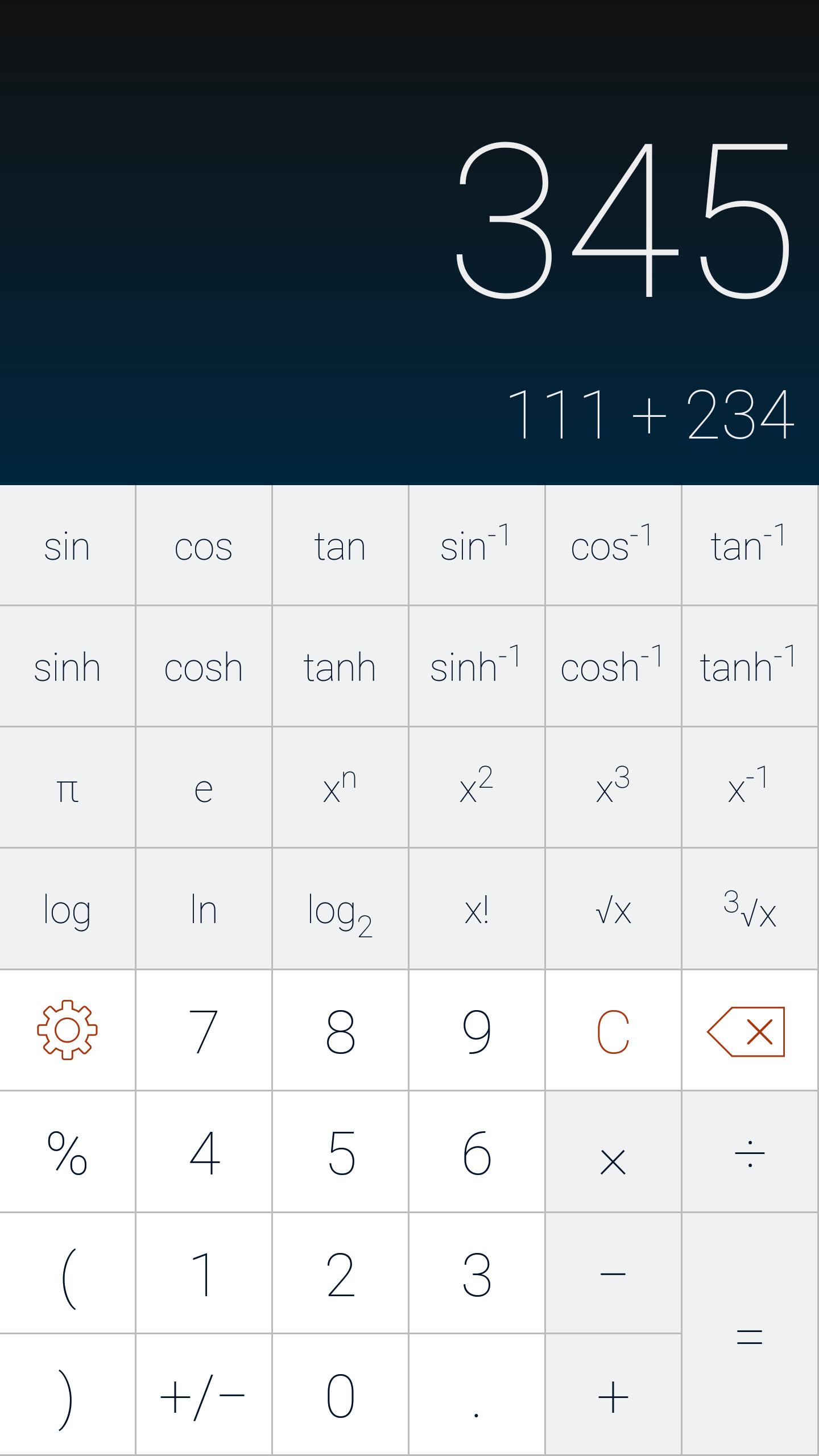Compute the square root √x
The width and height of the screenshot is (819, 1456).
pos(613,909)
